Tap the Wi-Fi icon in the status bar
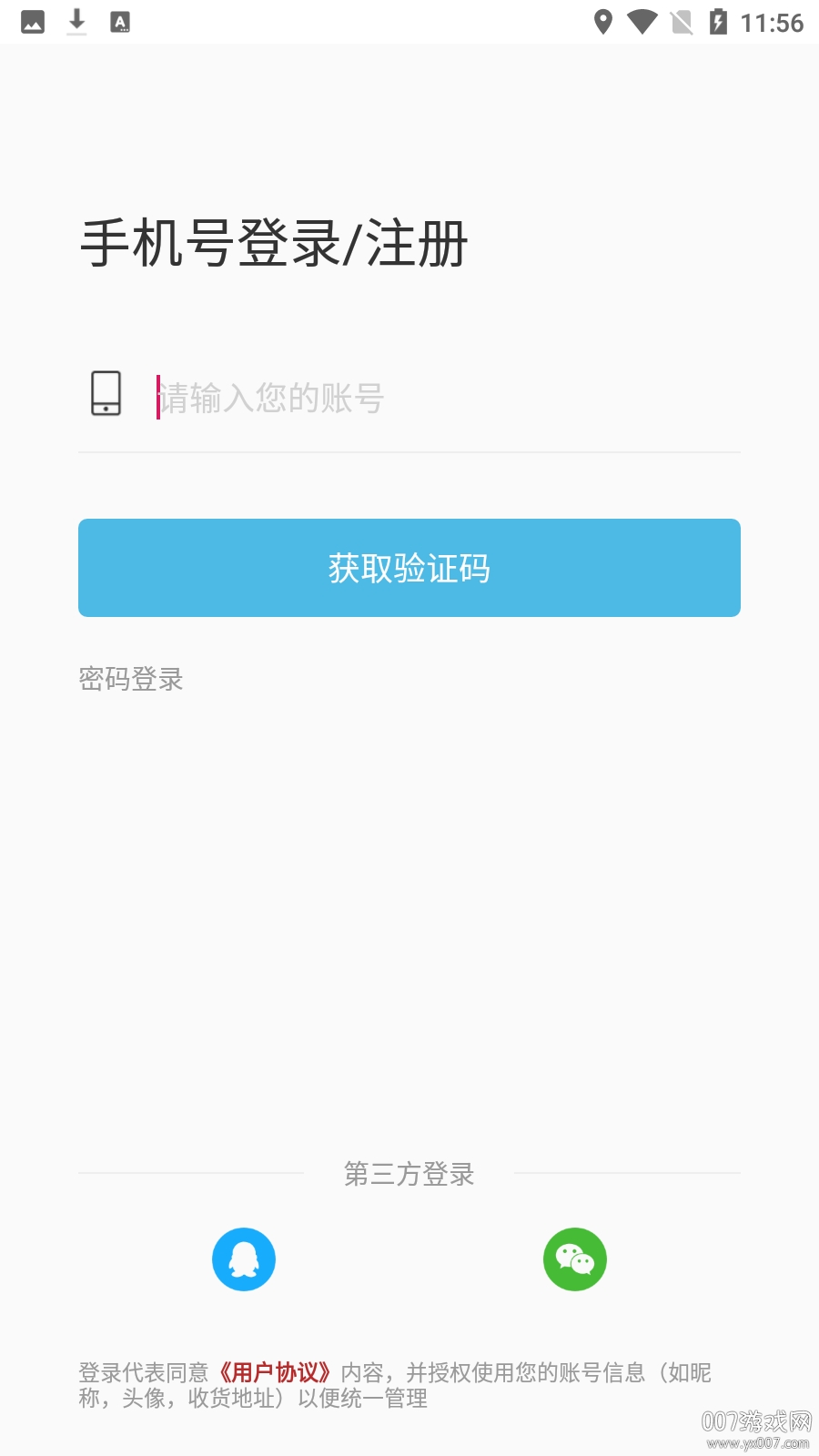Viewport: 819px width, 1456px height. [x=643, y=23]
